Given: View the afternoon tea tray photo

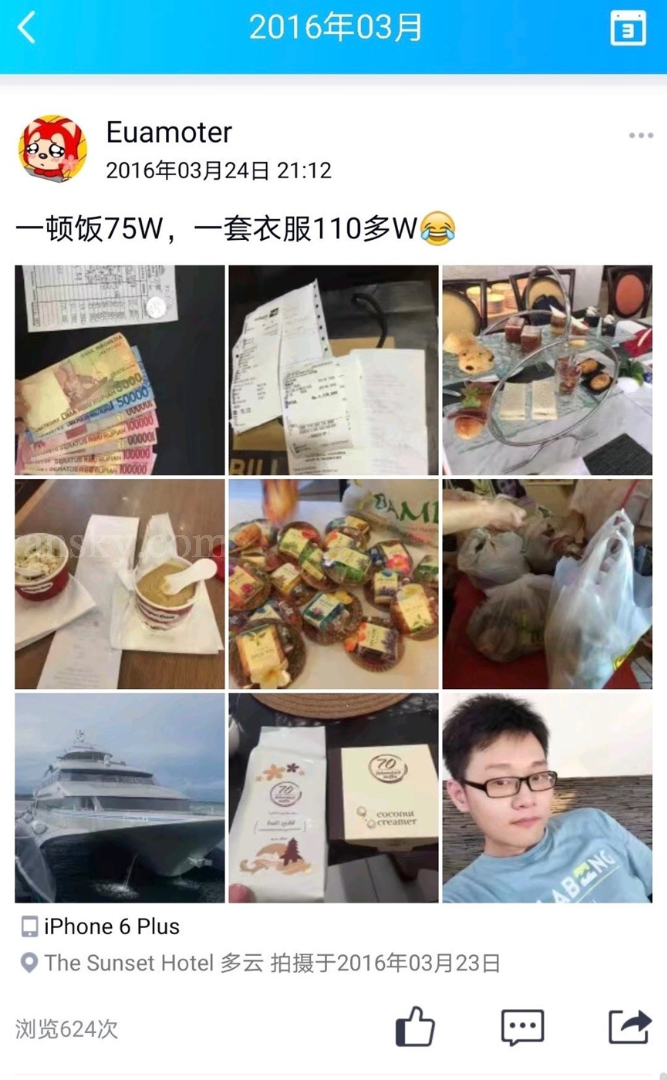Looking at the screenshot, I should tap(547, 370).
